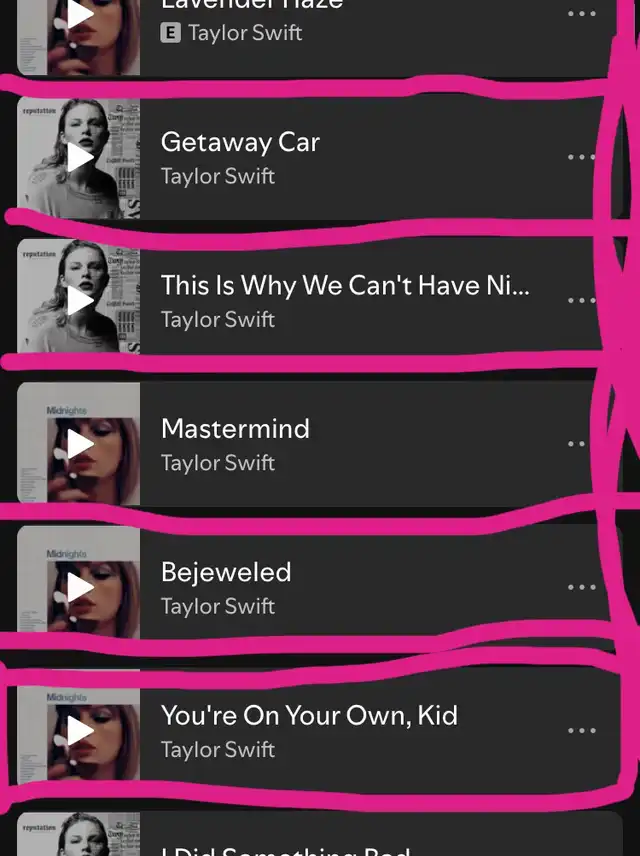Select the Mastermind song row
Image resolution: width=640 pixels, height=856 pixels.
click(x=350, y=444)
